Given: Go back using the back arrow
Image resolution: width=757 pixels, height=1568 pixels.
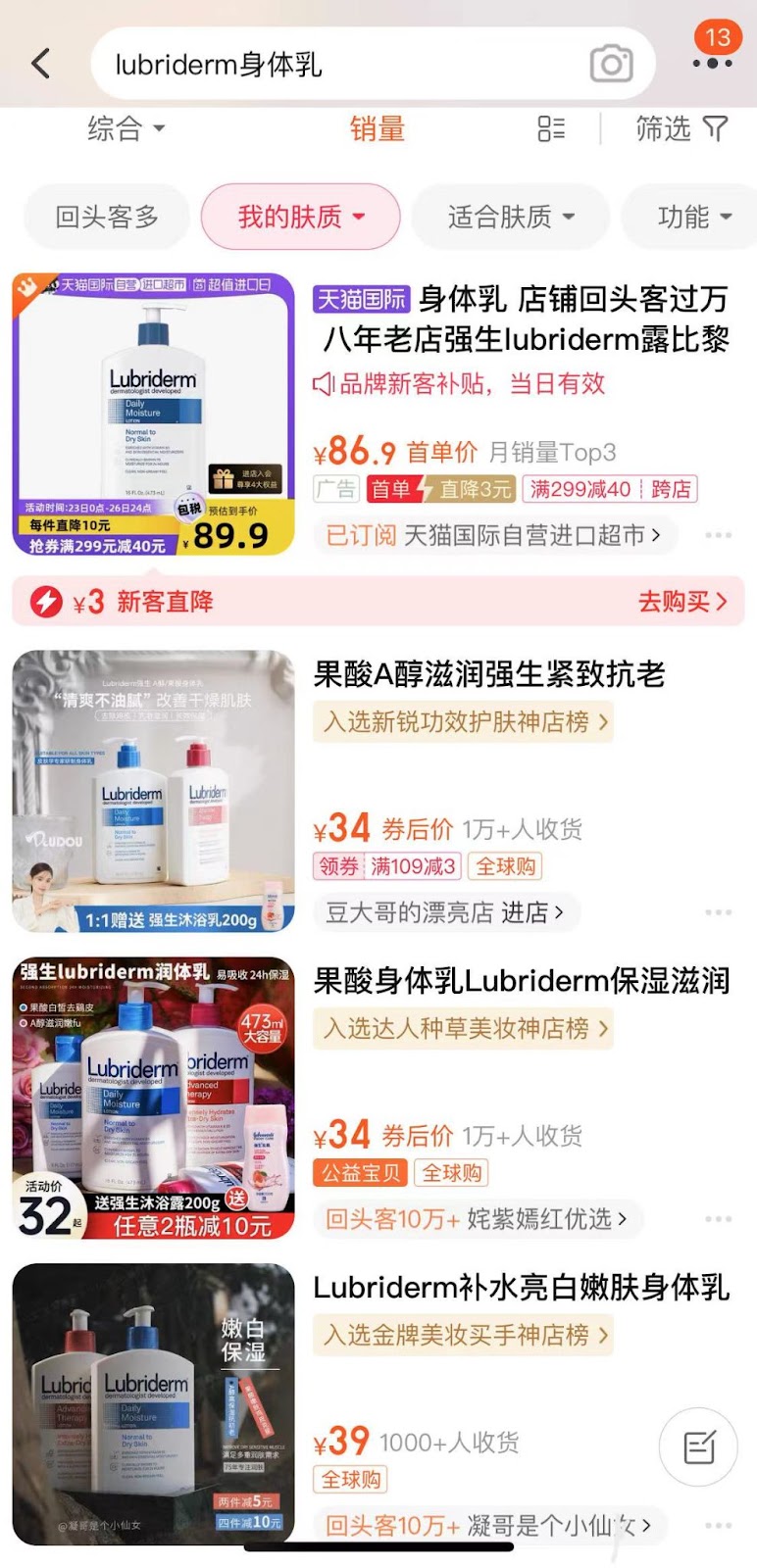Looking at the screenshot, I should [41, 64].
